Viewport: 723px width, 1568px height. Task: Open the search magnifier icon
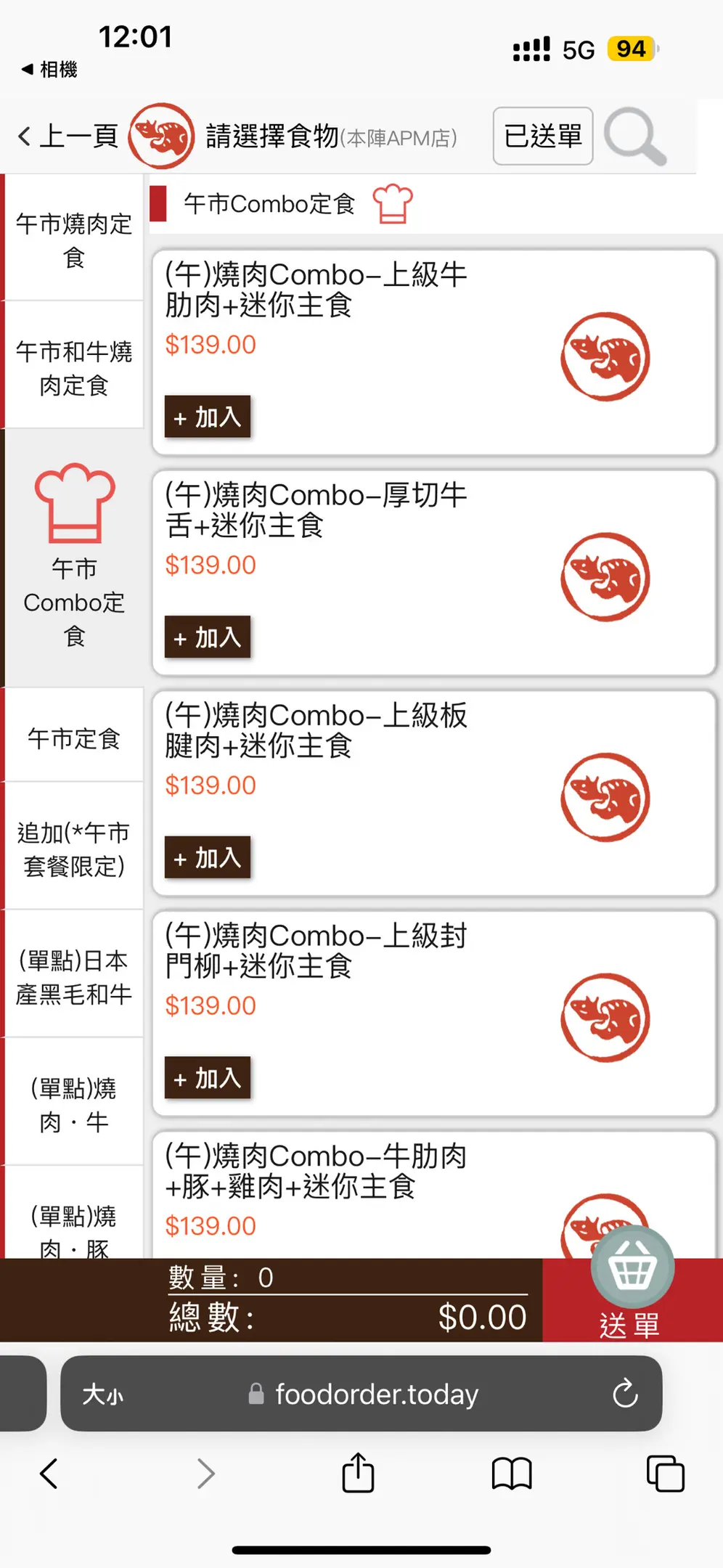[635, 136]
